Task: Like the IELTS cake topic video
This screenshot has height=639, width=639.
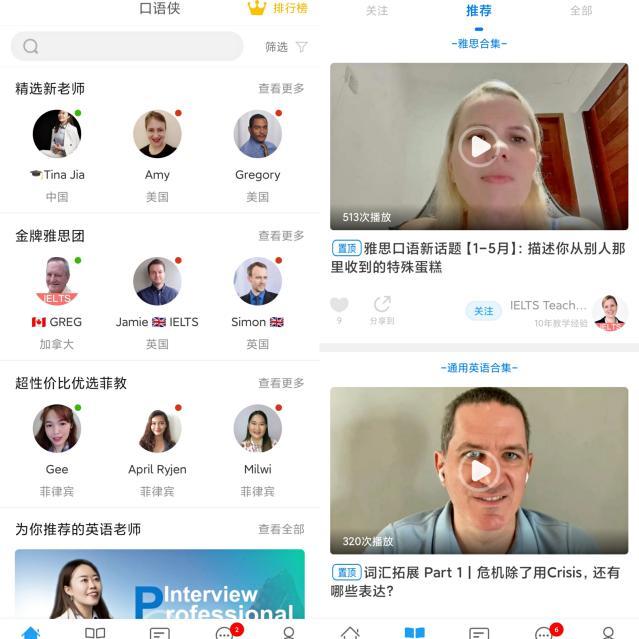Action: [x=339, y=309]
